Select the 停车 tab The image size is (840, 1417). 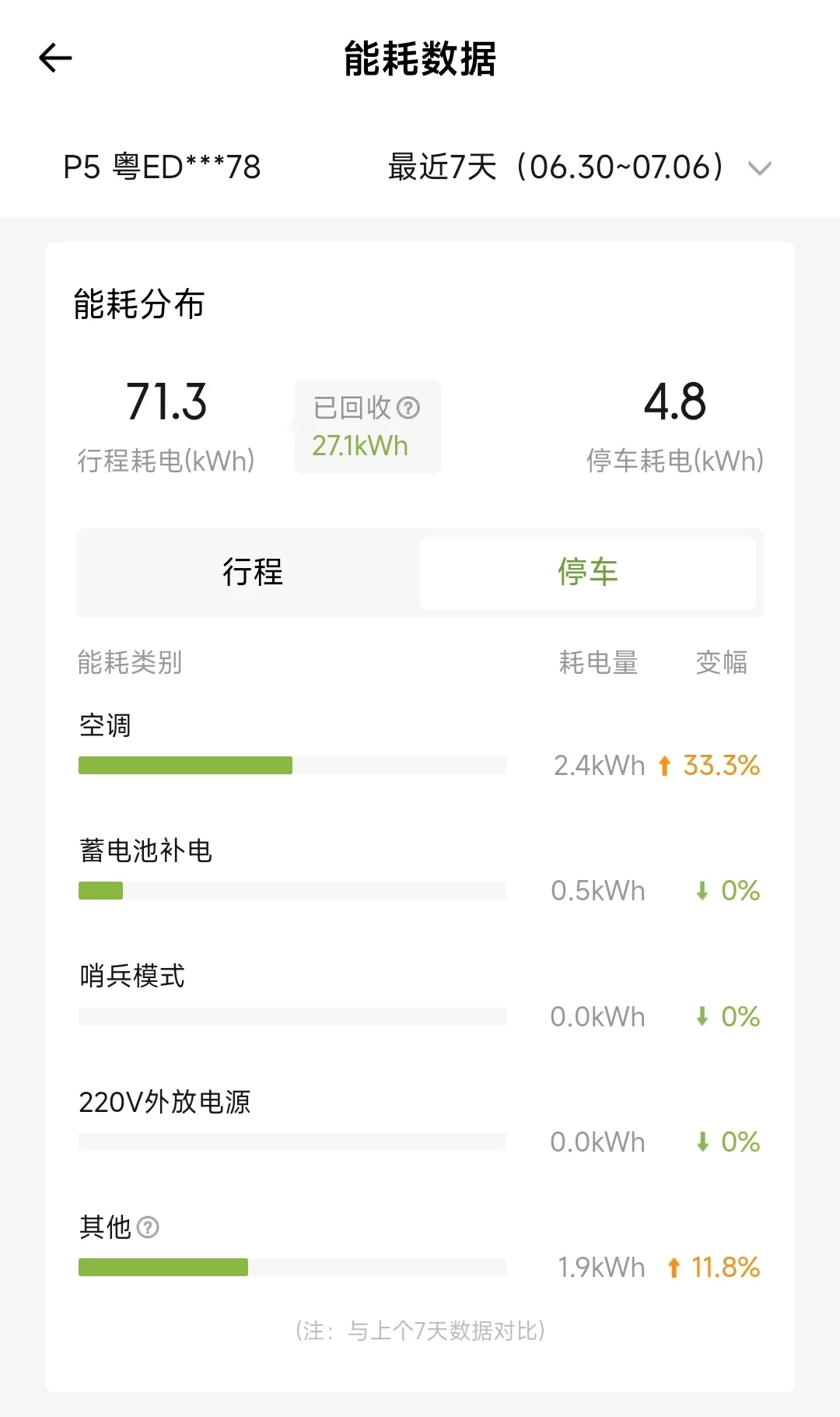[587, 573]
